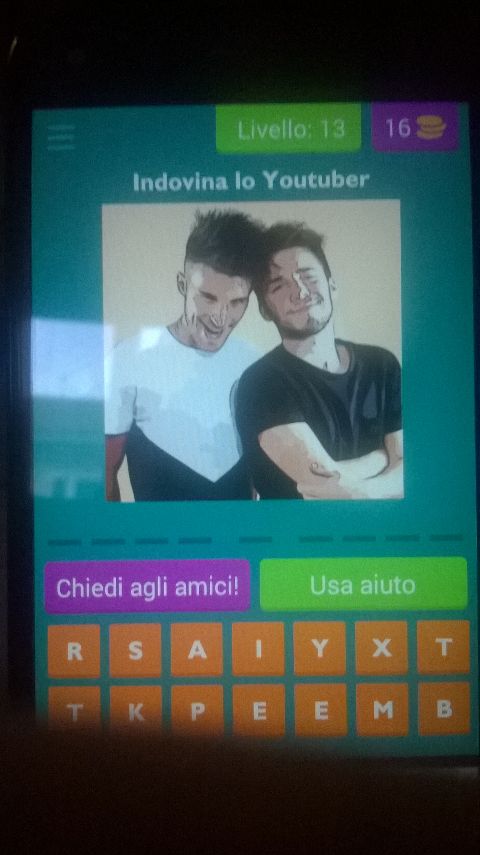
Task: Open the burger coins counter showing 16
Action: click(415, 128)
